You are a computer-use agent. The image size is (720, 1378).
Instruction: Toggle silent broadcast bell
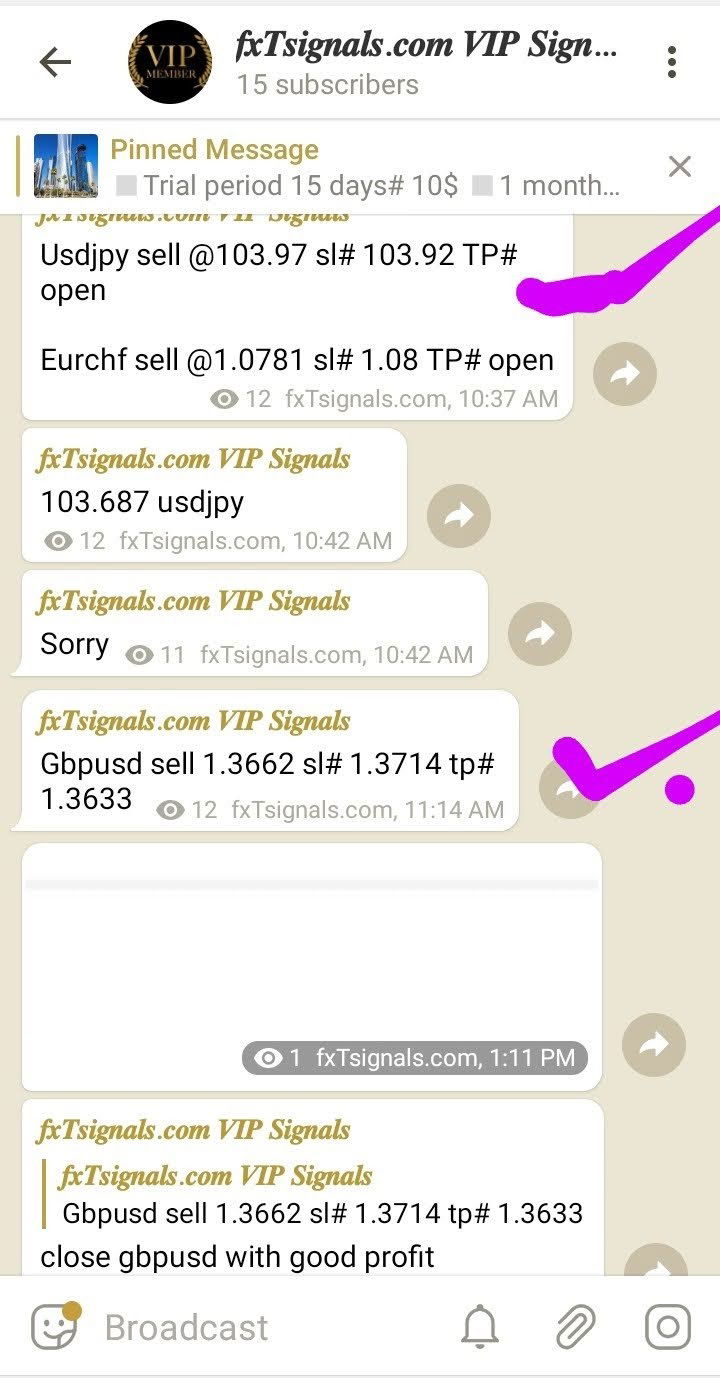click(x=480, y=1327)
